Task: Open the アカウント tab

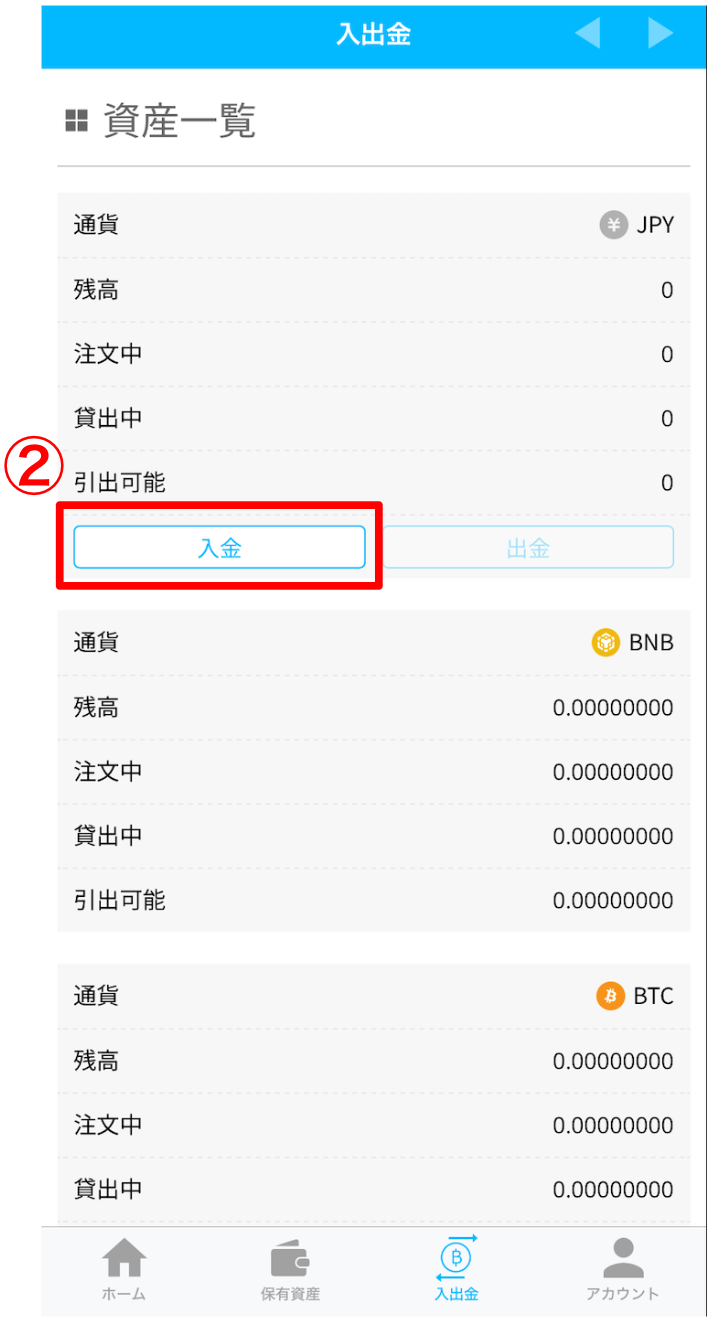Action: [x=622, y=1270]
